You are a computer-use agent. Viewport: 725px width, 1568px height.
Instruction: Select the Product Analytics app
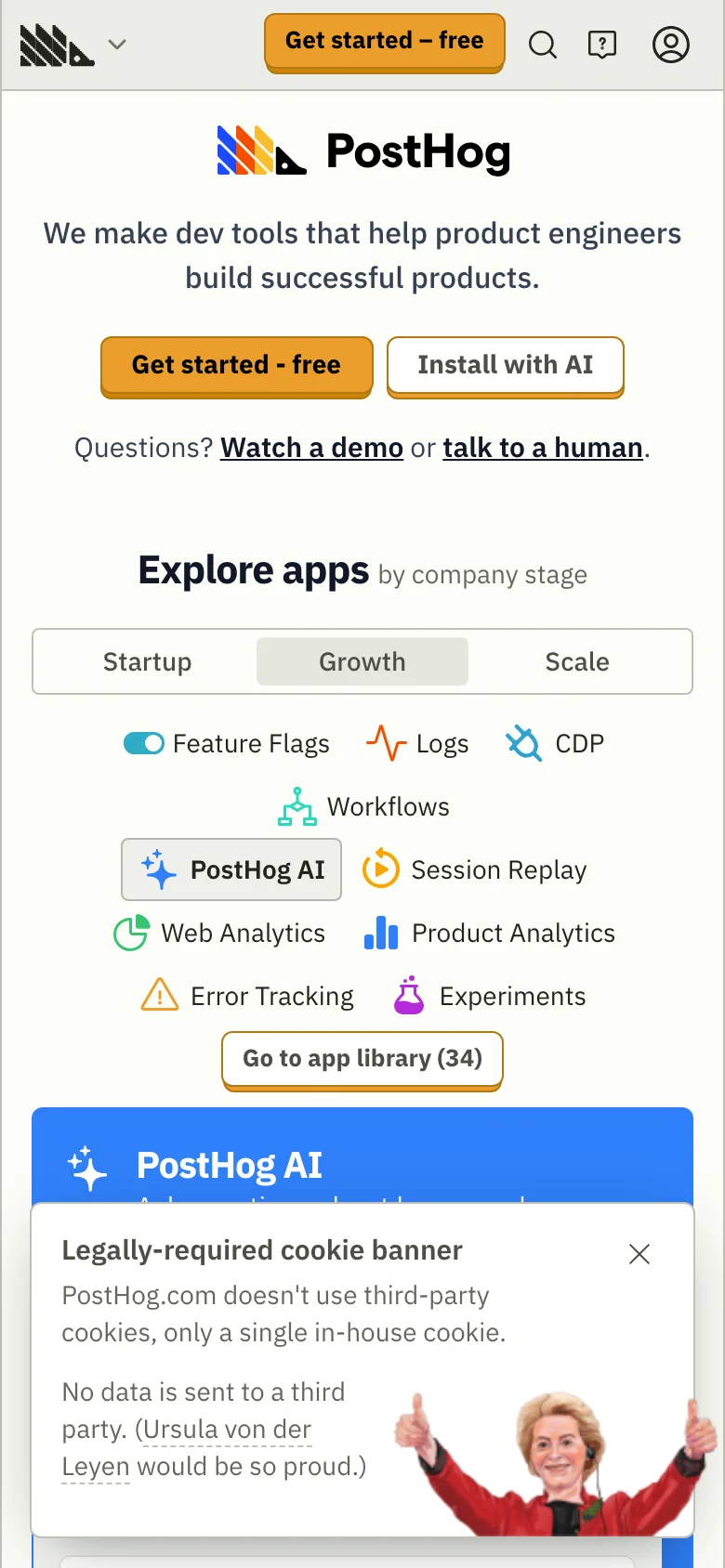click(x=489, y=933)
